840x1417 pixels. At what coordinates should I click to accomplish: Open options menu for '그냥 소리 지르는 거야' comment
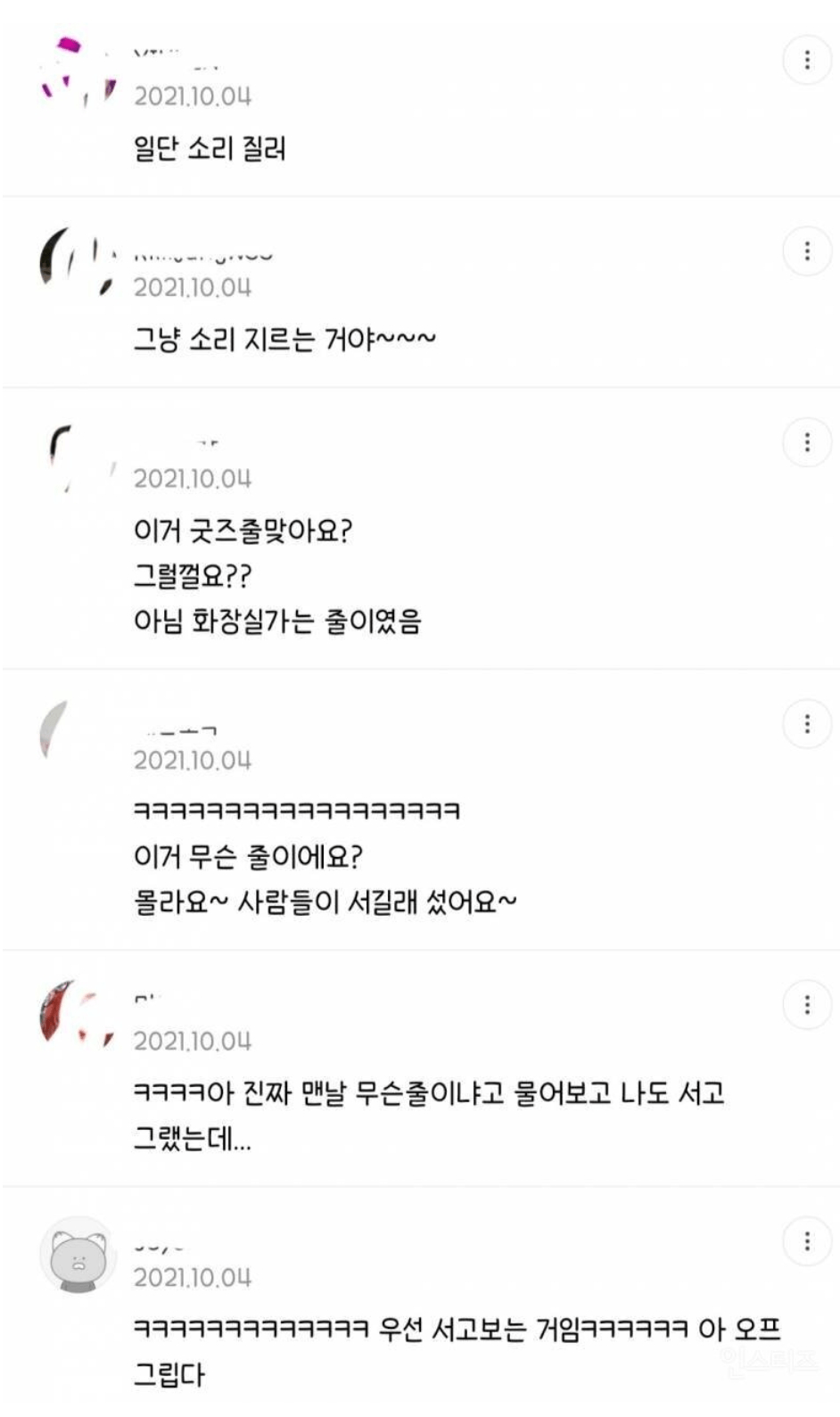[807, 251]
